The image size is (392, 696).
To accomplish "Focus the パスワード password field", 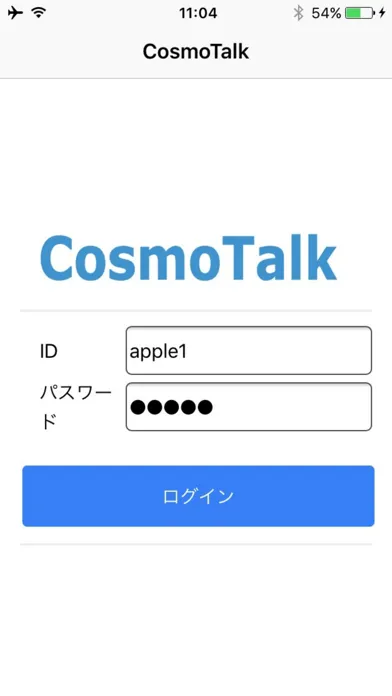I will coord(249,407).
